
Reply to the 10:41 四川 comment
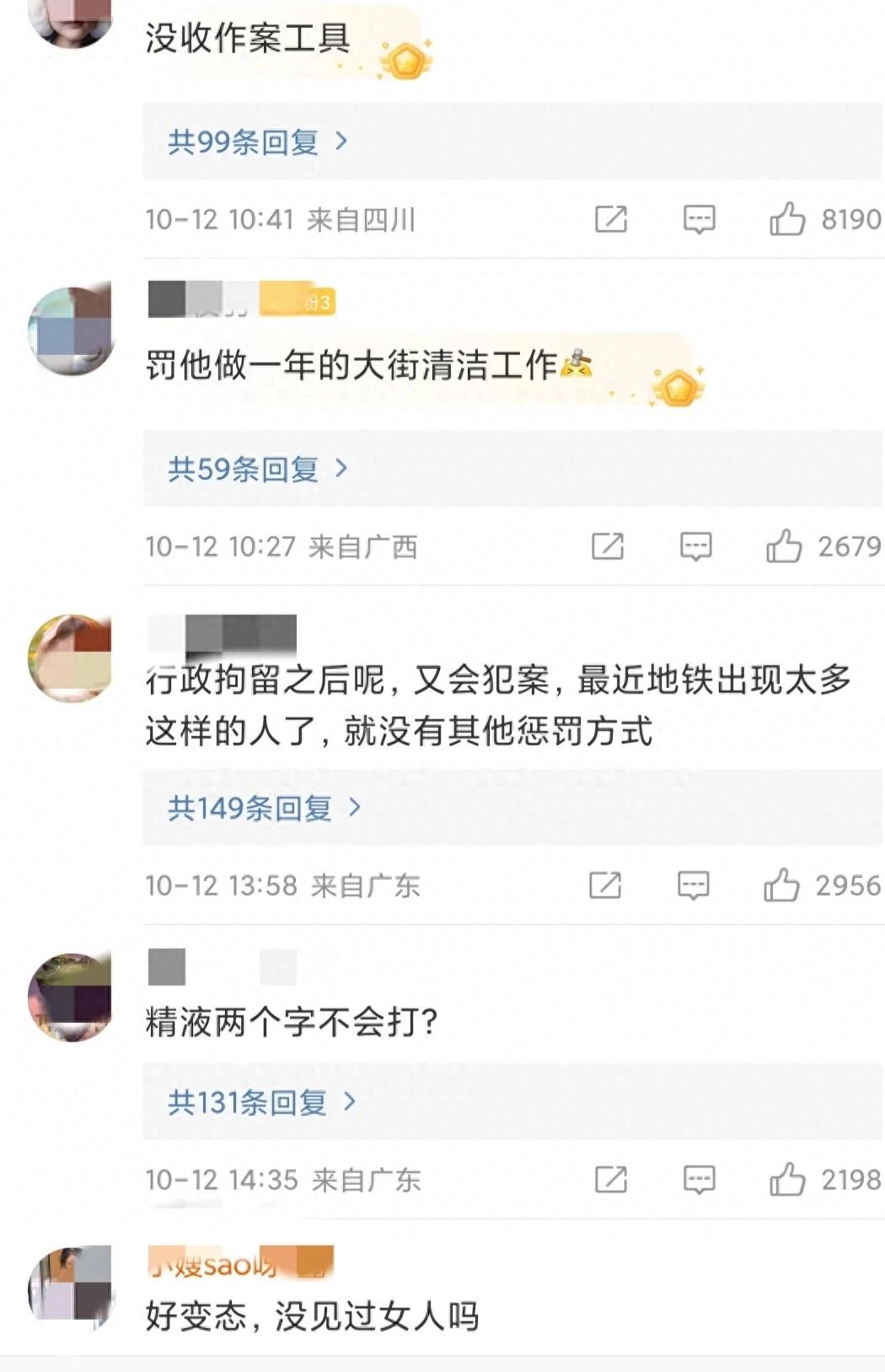(x=699, y=219)
